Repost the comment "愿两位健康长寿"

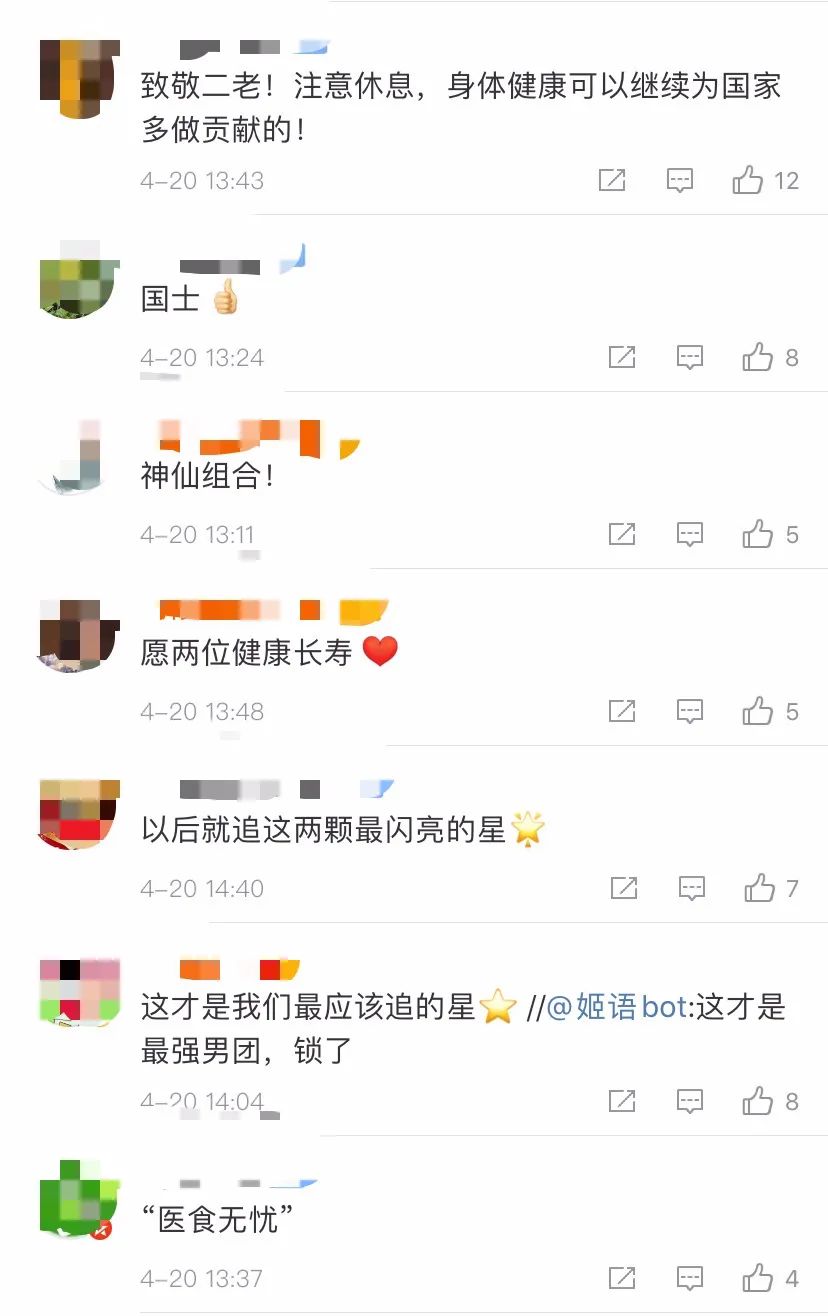click(x=622, y=712)
